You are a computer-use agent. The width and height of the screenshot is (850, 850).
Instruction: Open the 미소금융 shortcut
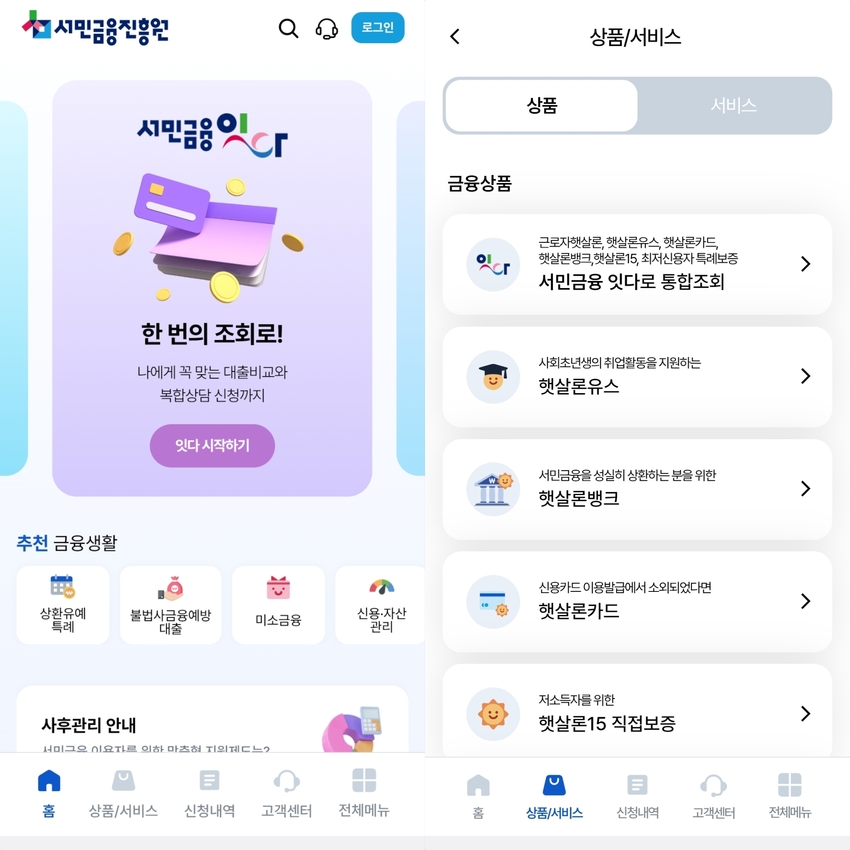click(x=278, y=605)
